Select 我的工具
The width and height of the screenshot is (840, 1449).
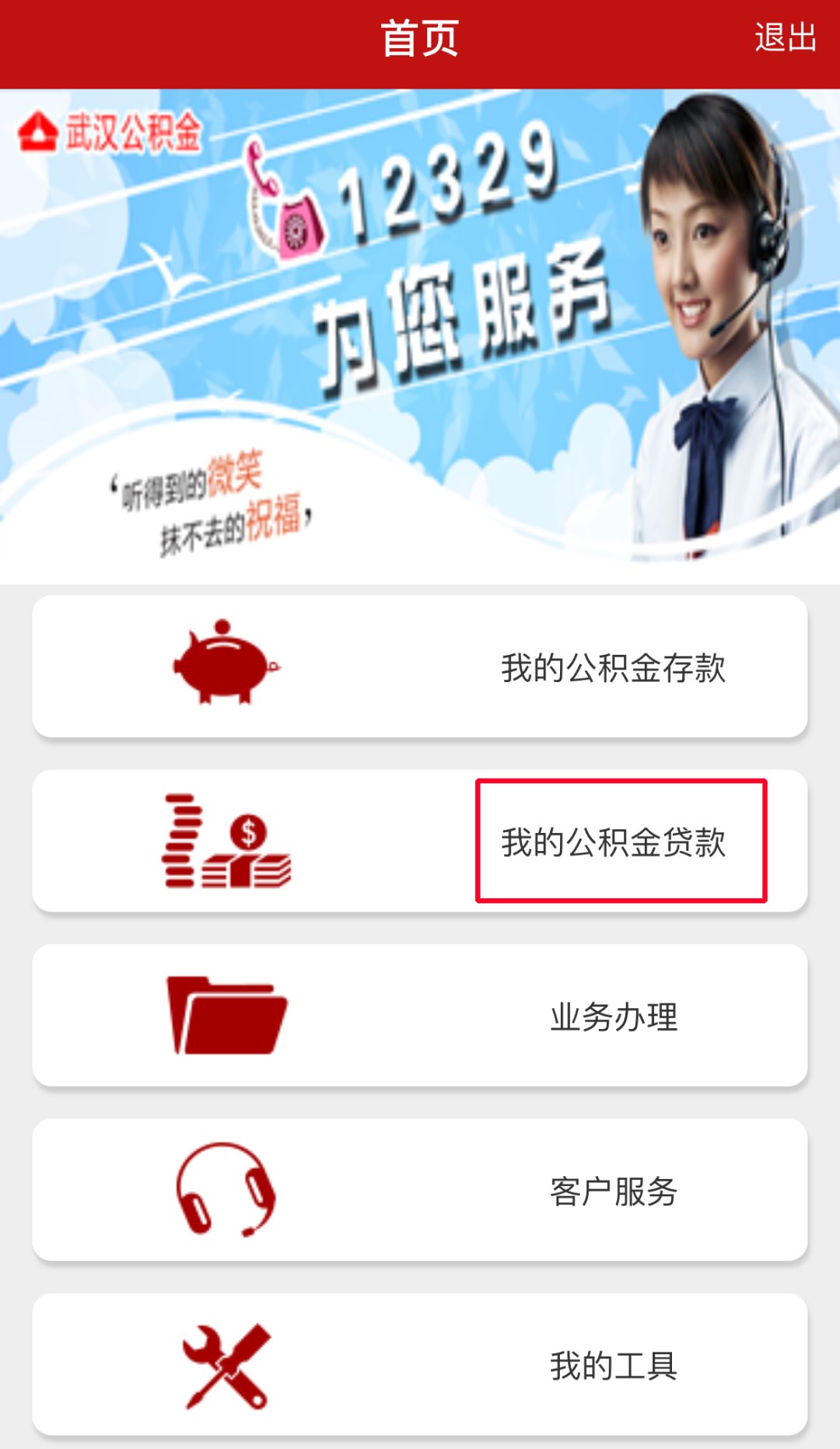tap(420, 1364)
